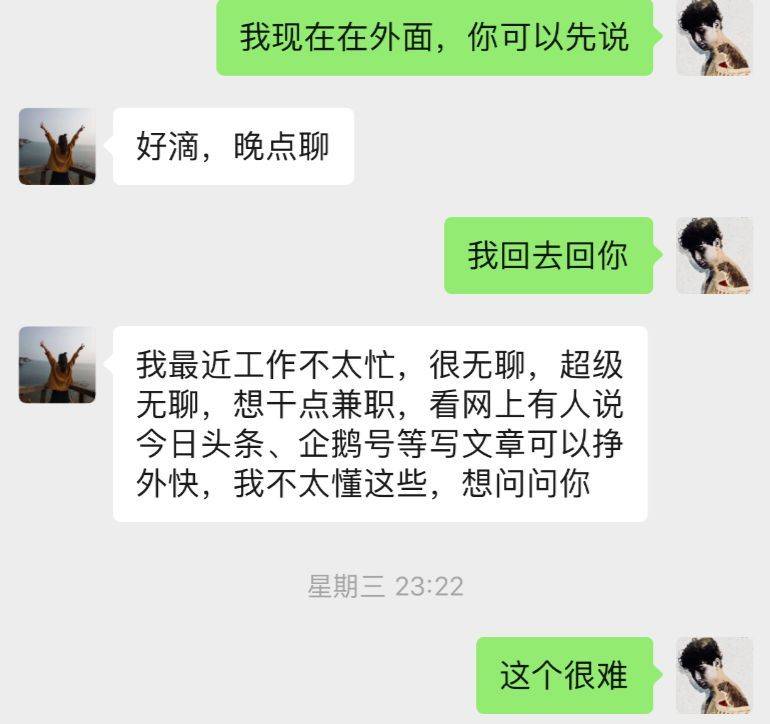Open contact's profile beside the 兼职 message
The width and height of the screenshot is (770, 724).
57,364
